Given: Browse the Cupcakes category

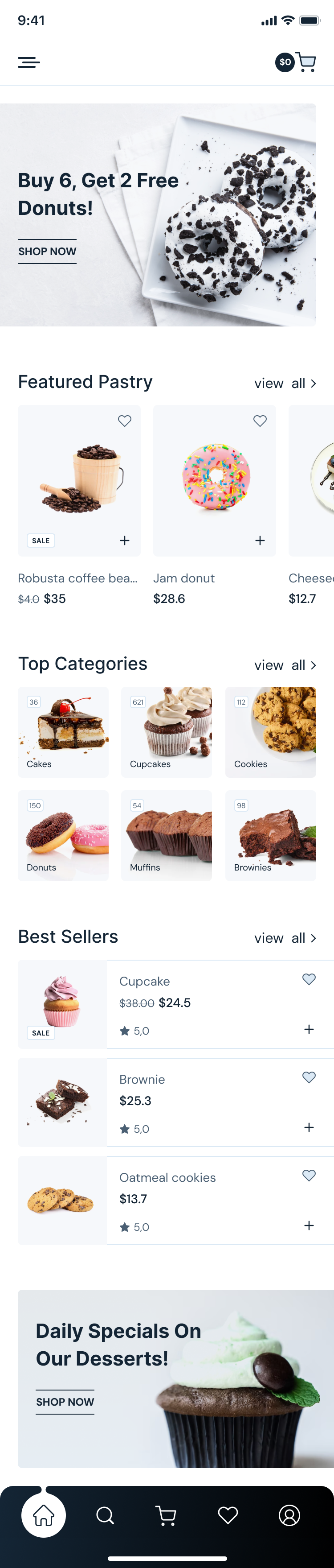Looking at the screenshot, I should pyautogui.click(x=167, y=732).
